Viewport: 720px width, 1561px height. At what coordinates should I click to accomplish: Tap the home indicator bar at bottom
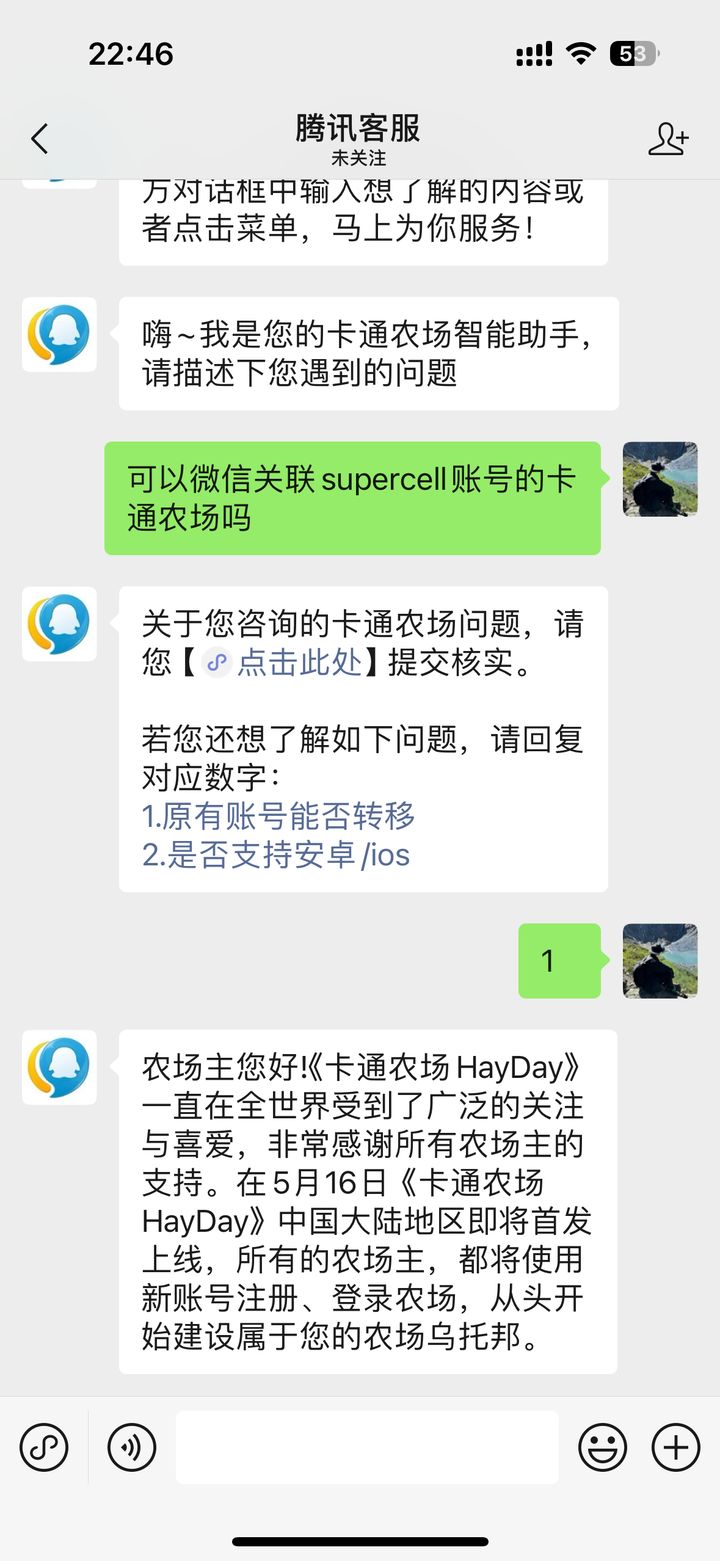pos(360,1538)
